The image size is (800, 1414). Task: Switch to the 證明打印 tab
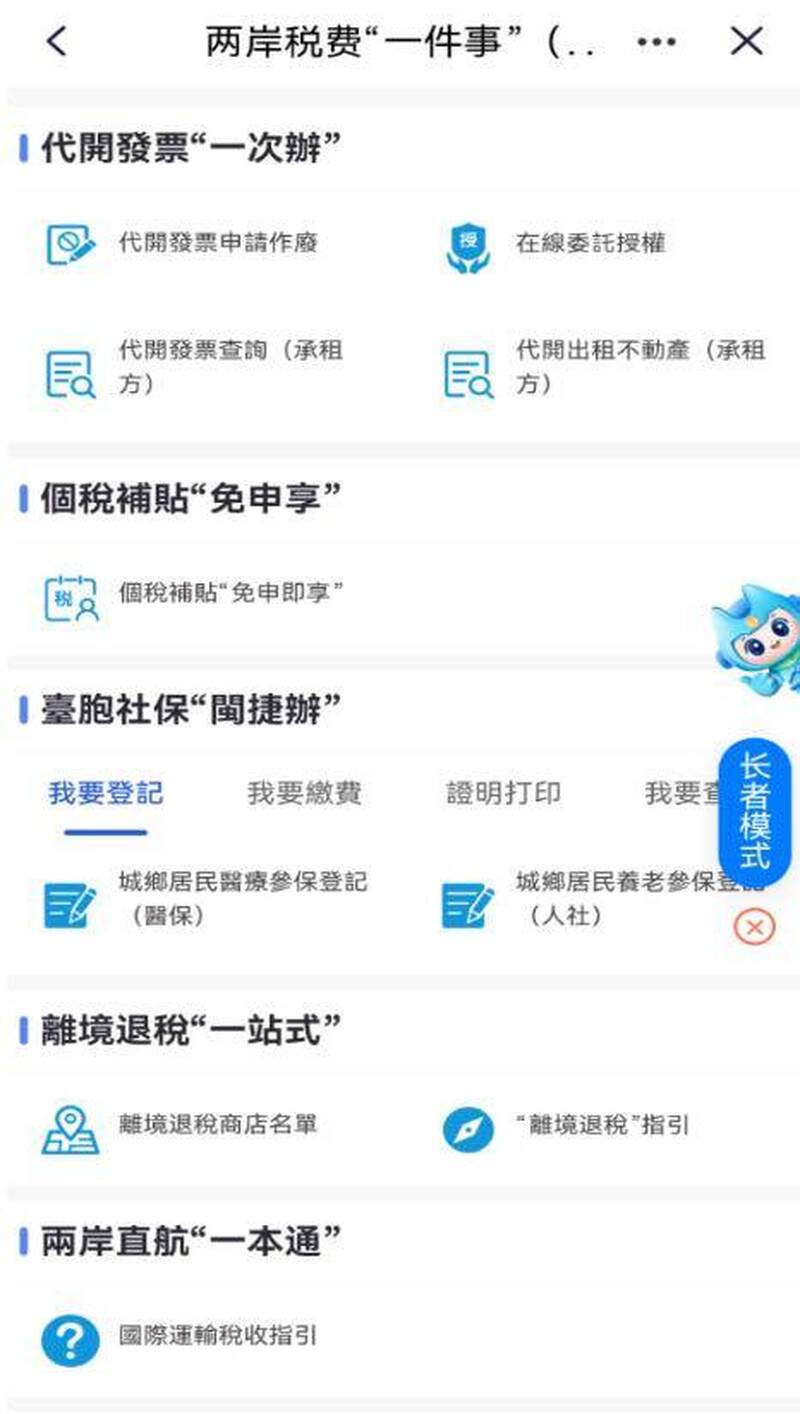point(503,794)
